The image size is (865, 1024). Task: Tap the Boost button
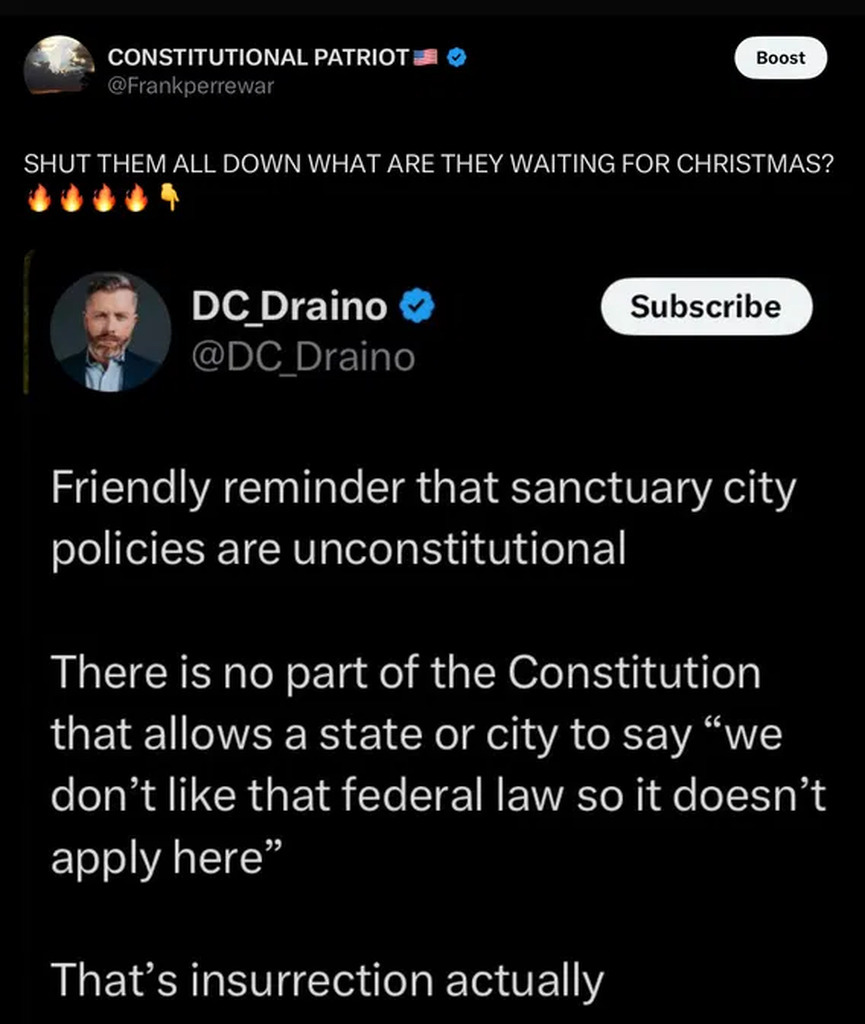point(780,58)
